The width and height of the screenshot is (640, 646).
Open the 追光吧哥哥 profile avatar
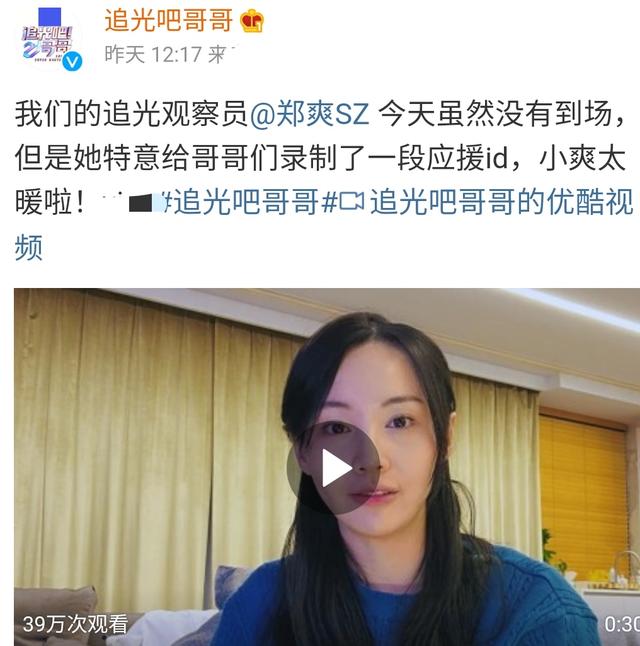50,38
